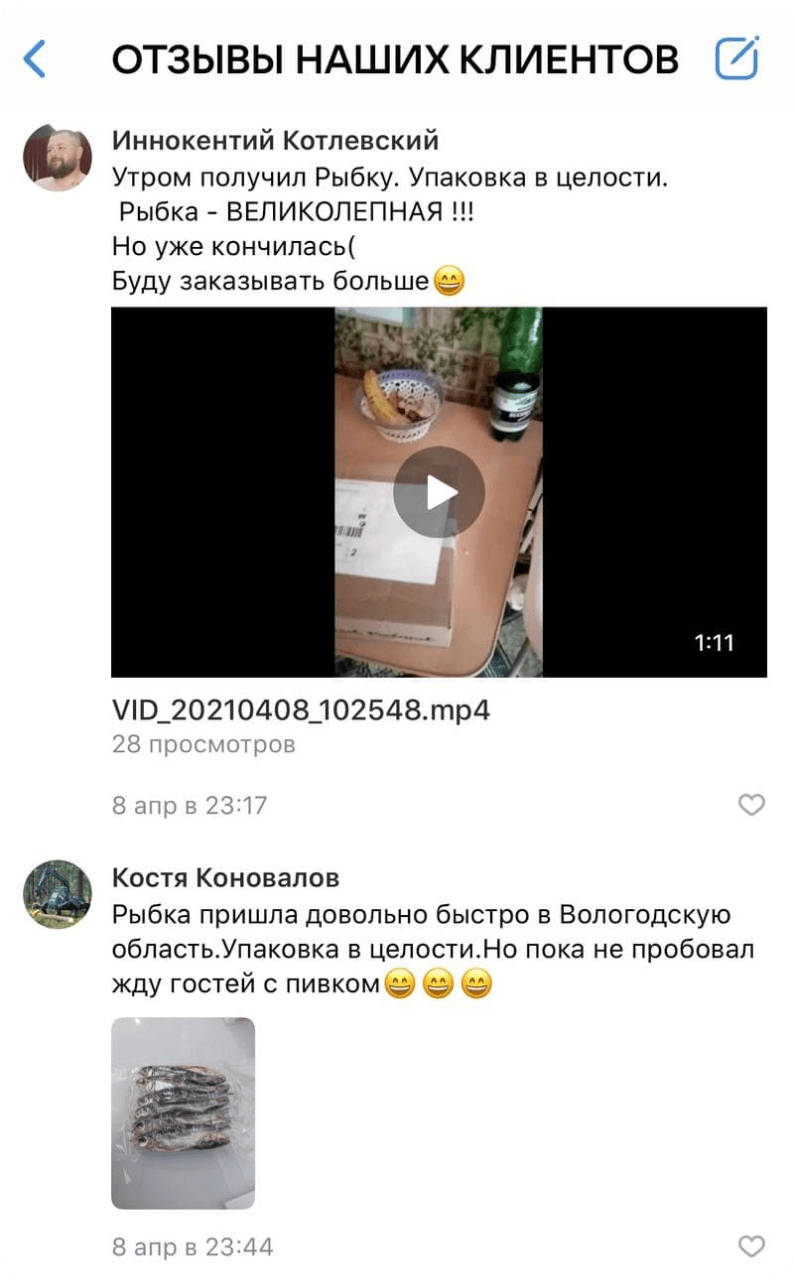Open Иннокентий Котлевский's profile avatar
Viewport: 794px width, 1280px height.
coord(57,158)
